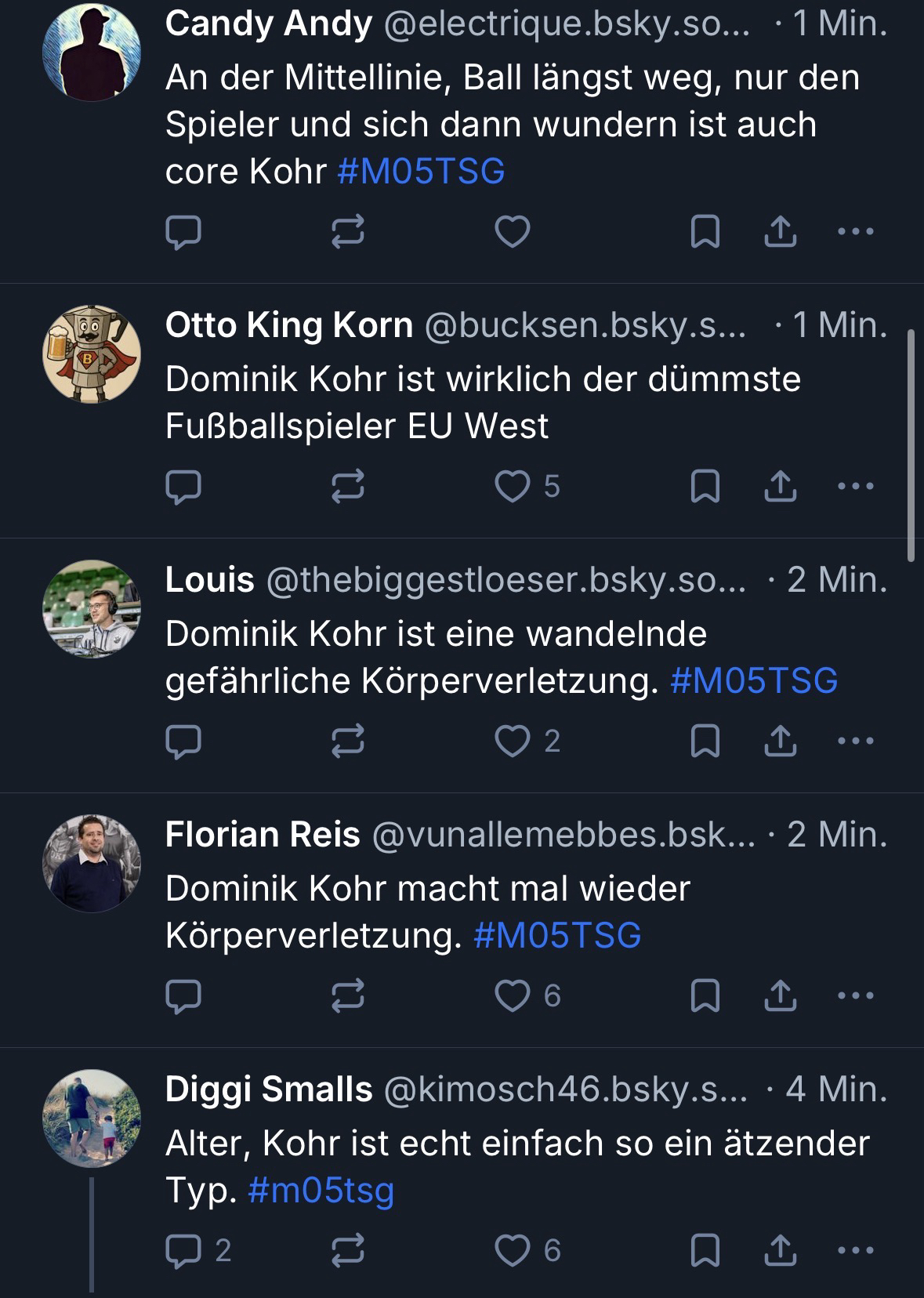Viewport: 924px width, 1298px height.
Task: Open Candy Andy's profile avatar
Action: coord(92,51)
